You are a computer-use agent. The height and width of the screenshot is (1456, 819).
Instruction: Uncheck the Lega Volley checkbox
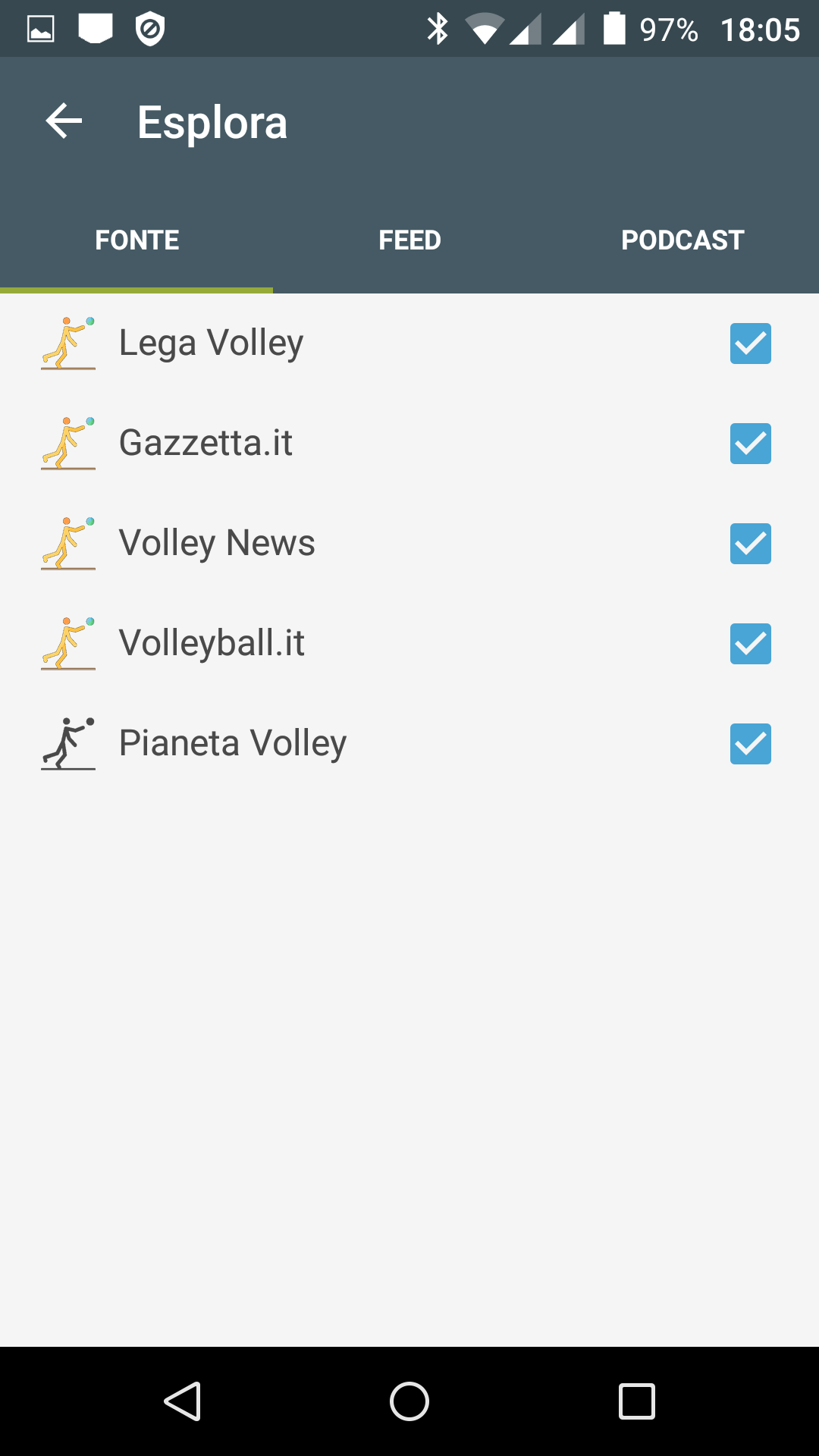(x=751, y=344)
